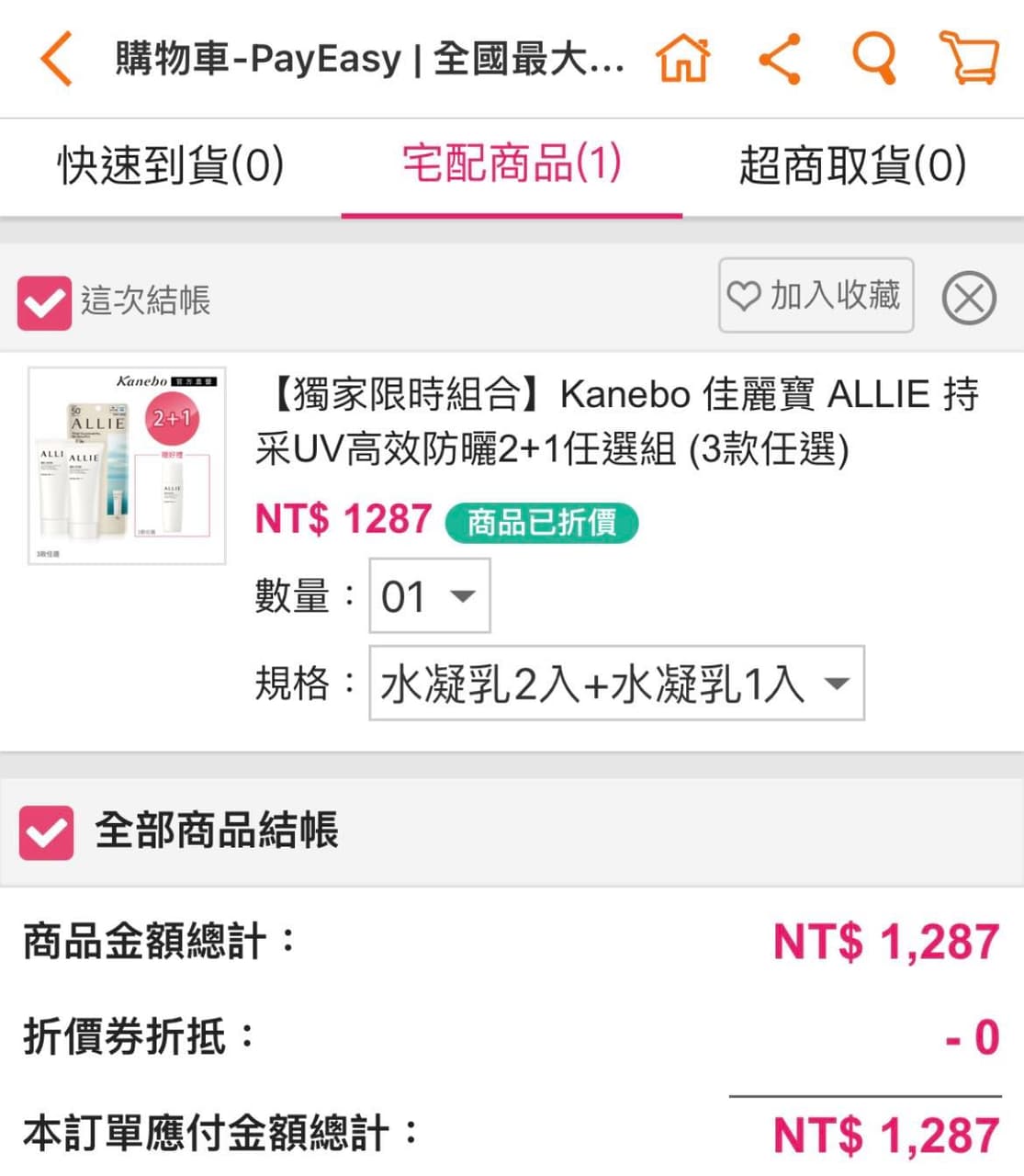This screenshot has height=1176, width=1024.
Task: Deselect checkout for the ALLIE sunscreen item
Action: coord(44,303)
